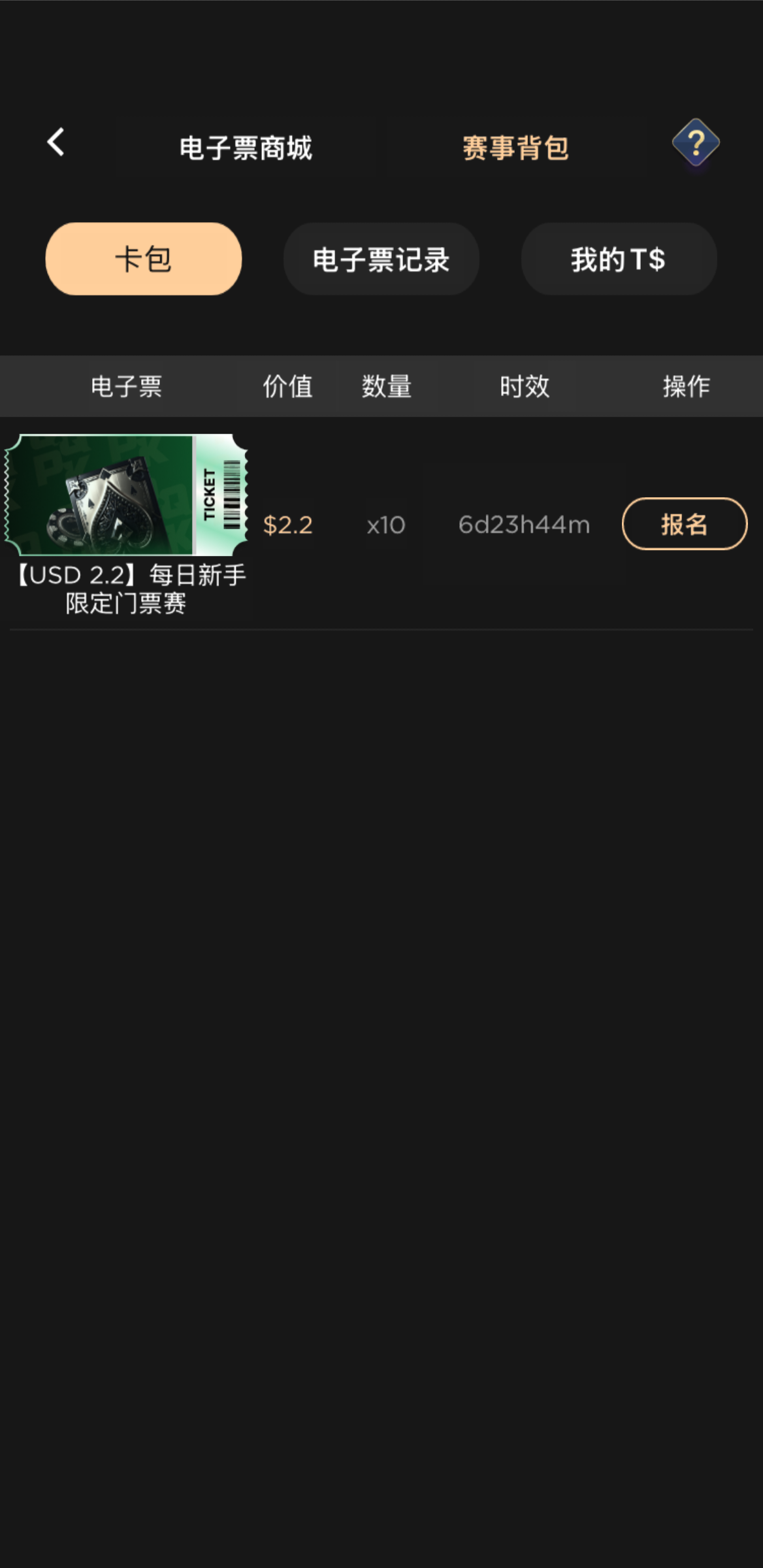This screenshot has height=1568, width=763.
Task: Select the 赛事背包 tab
Action: point(515,148)
